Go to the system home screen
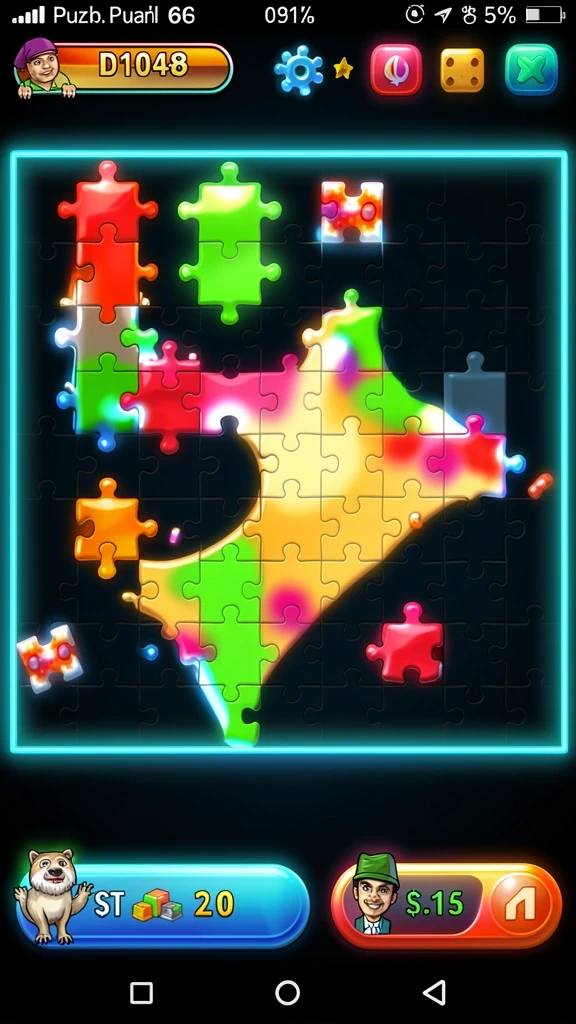This screenshot has height=1024, width=576. point(287,992)
